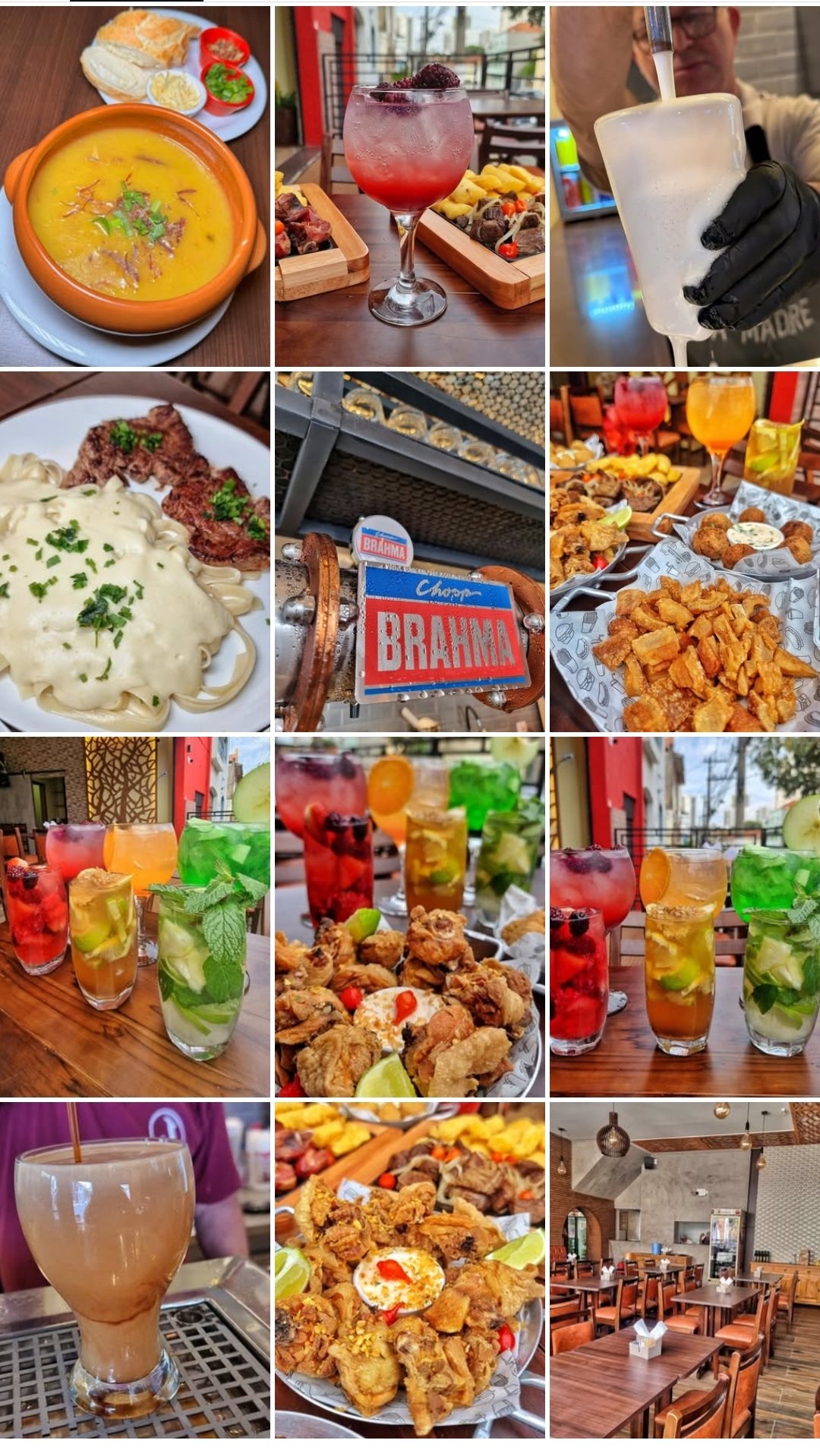Open the pasta with steak photo
This screenshot has height=1456, width=820.
pyautogui.click(x=135, y=551)
